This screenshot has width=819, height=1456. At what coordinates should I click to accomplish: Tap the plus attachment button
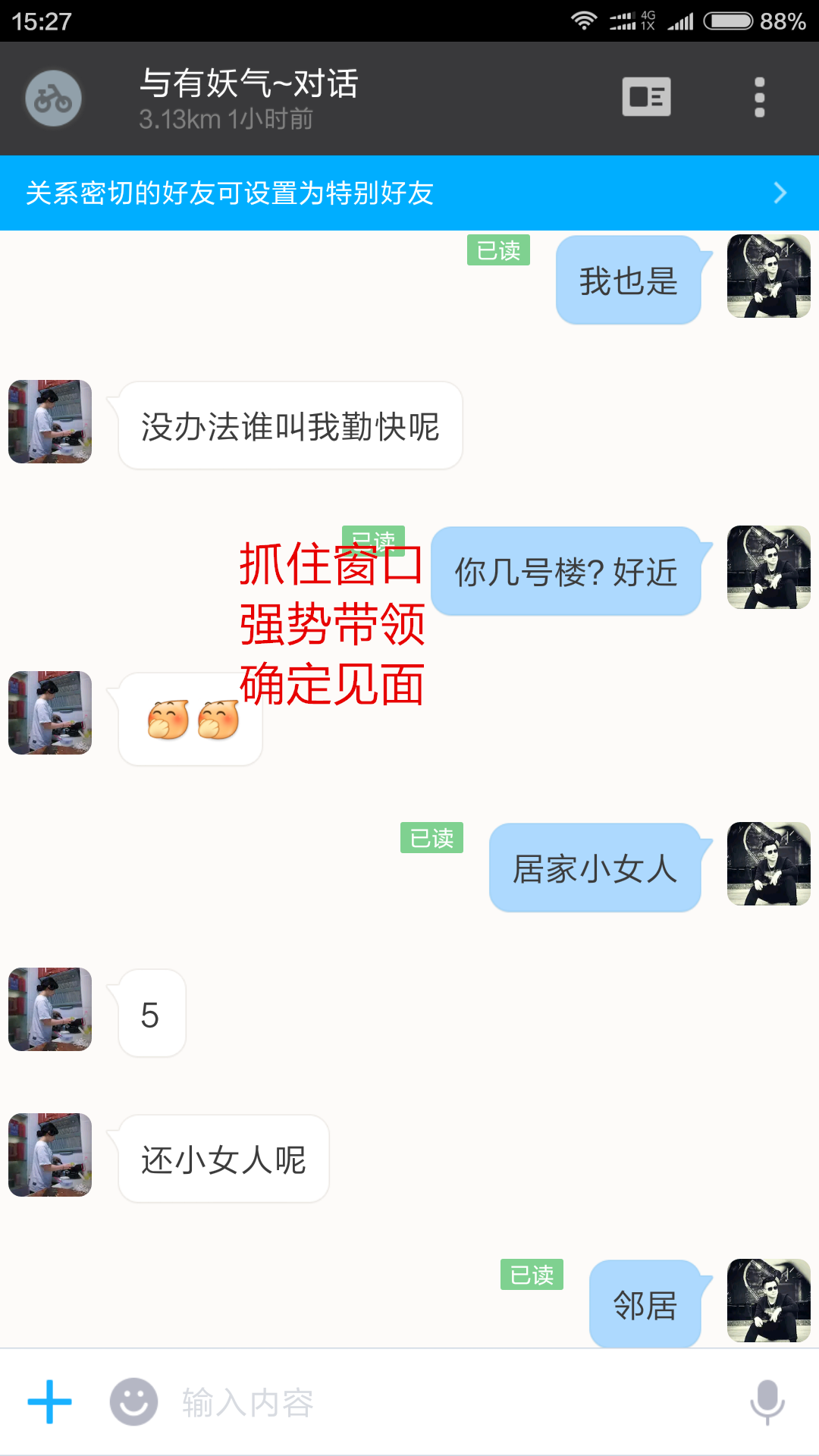(49, 1401)
